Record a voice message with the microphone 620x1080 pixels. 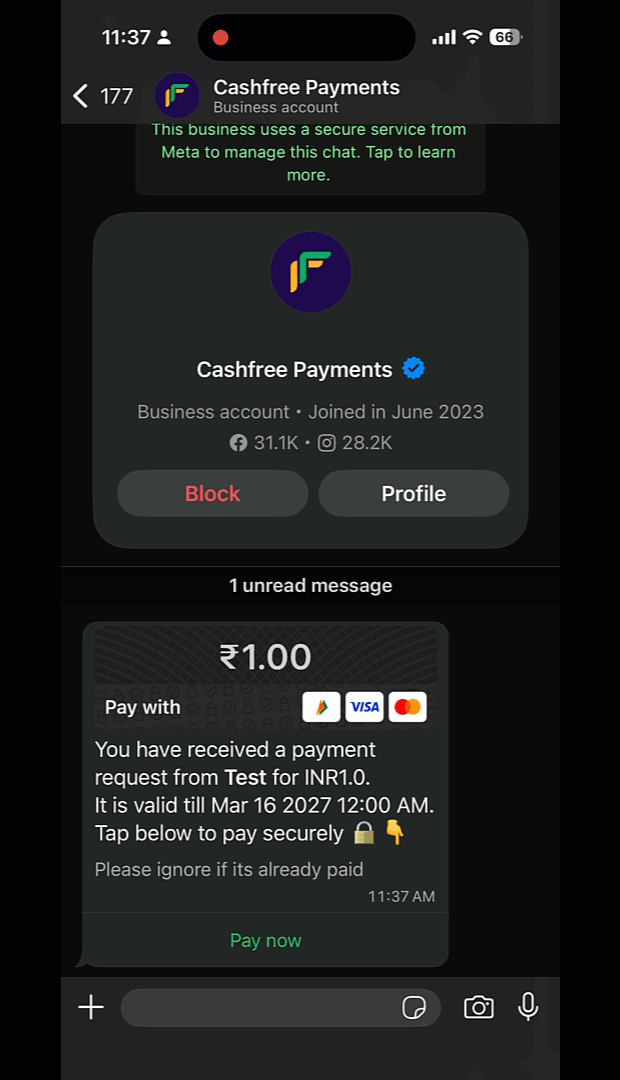tap(528, 1007)
